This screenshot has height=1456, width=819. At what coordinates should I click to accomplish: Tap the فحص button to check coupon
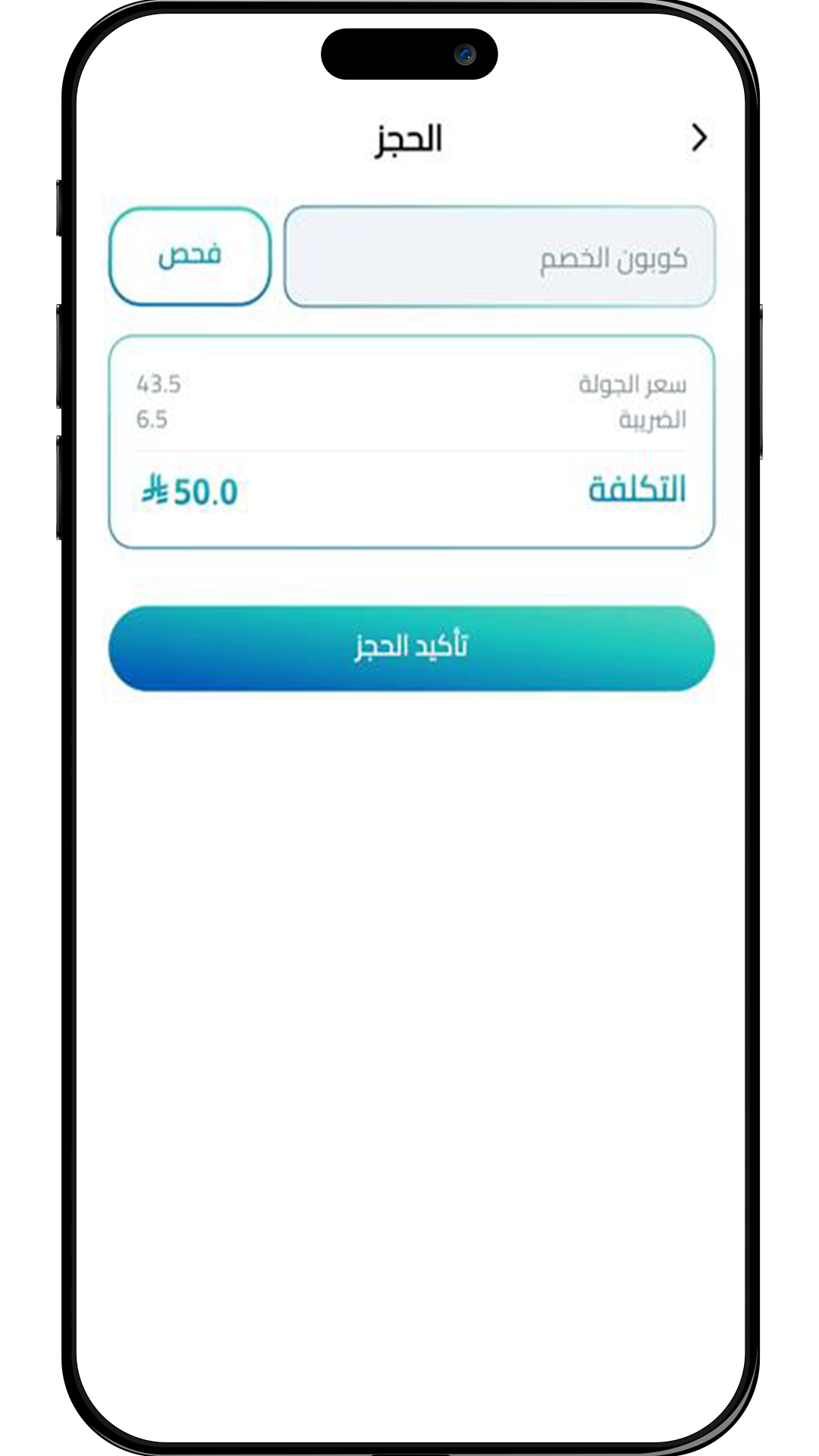click(x=190, y=256)
